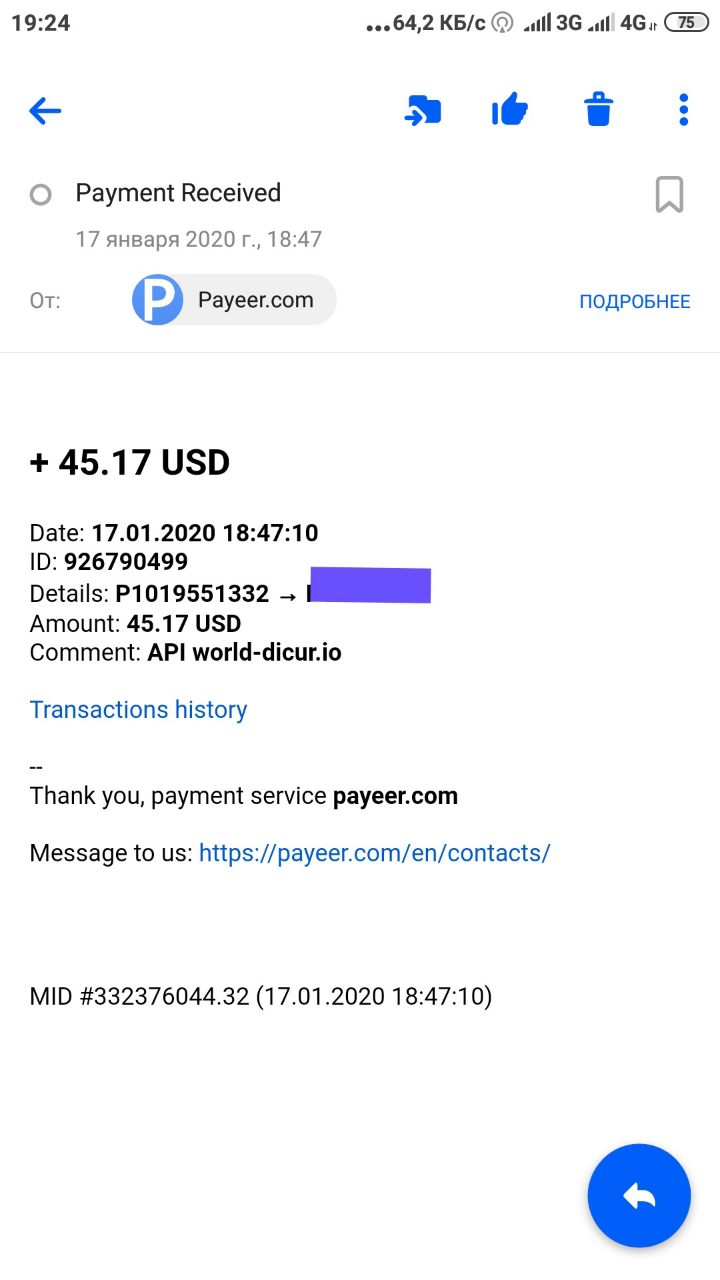Viewport: 720px width, 1280px height.
Task: Mark email as not spam (thumbs up)
Action: click(x=510, y=110)
